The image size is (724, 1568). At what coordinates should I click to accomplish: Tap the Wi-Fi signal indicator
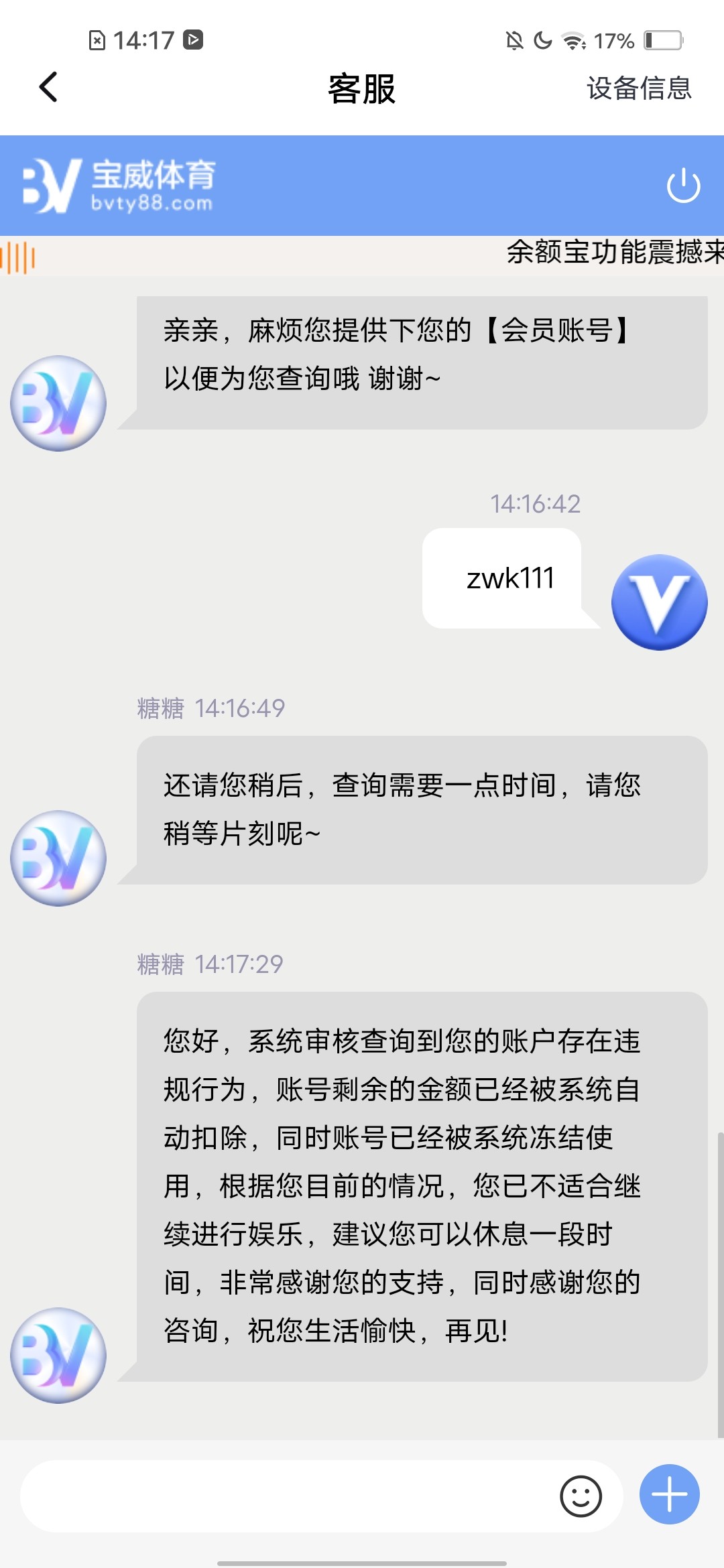pos(573,42)
